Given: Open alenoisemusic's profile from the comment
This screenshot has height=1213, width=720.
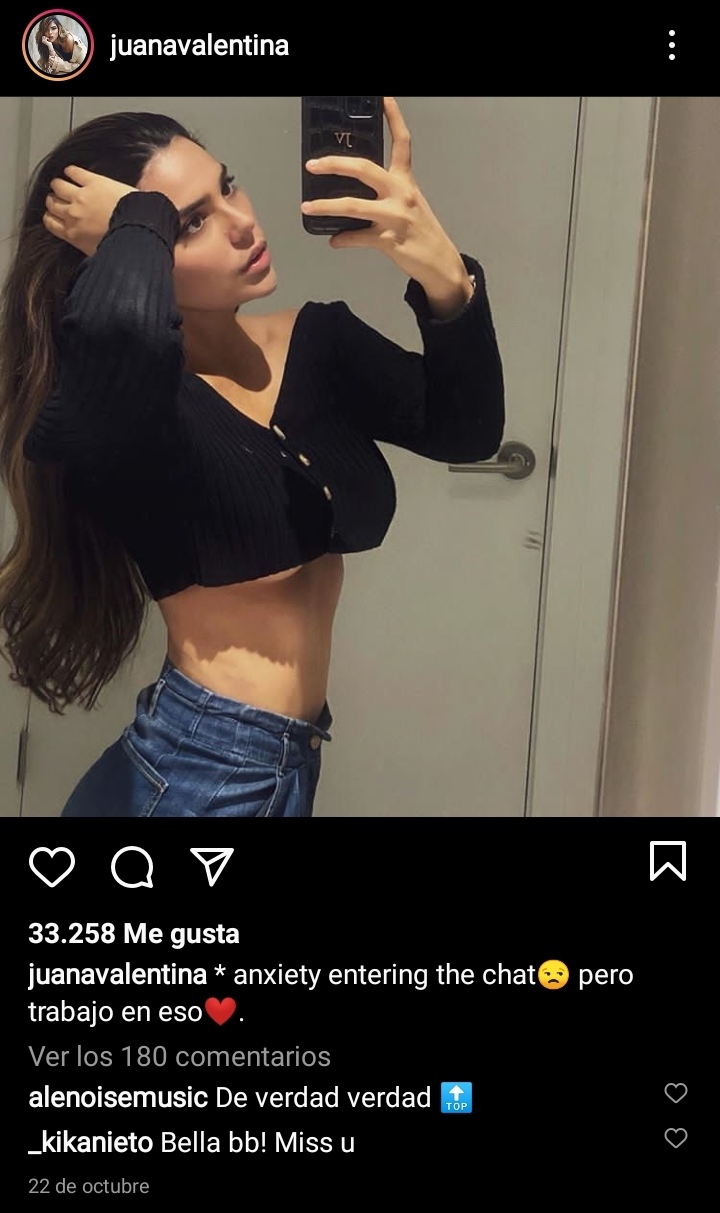Looking at the screenshot, I should [x=118, y=1097].
